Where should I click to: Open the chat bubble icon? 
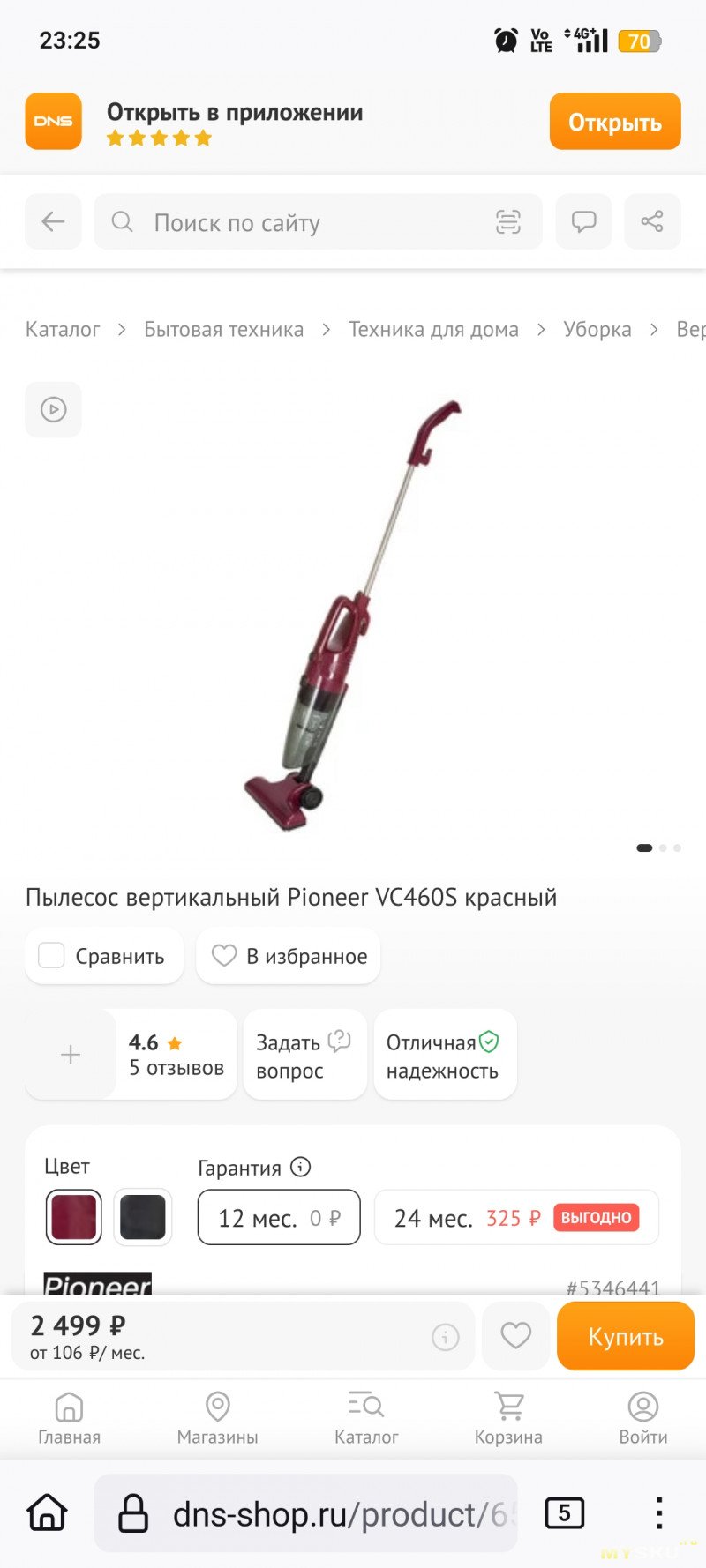583,221
